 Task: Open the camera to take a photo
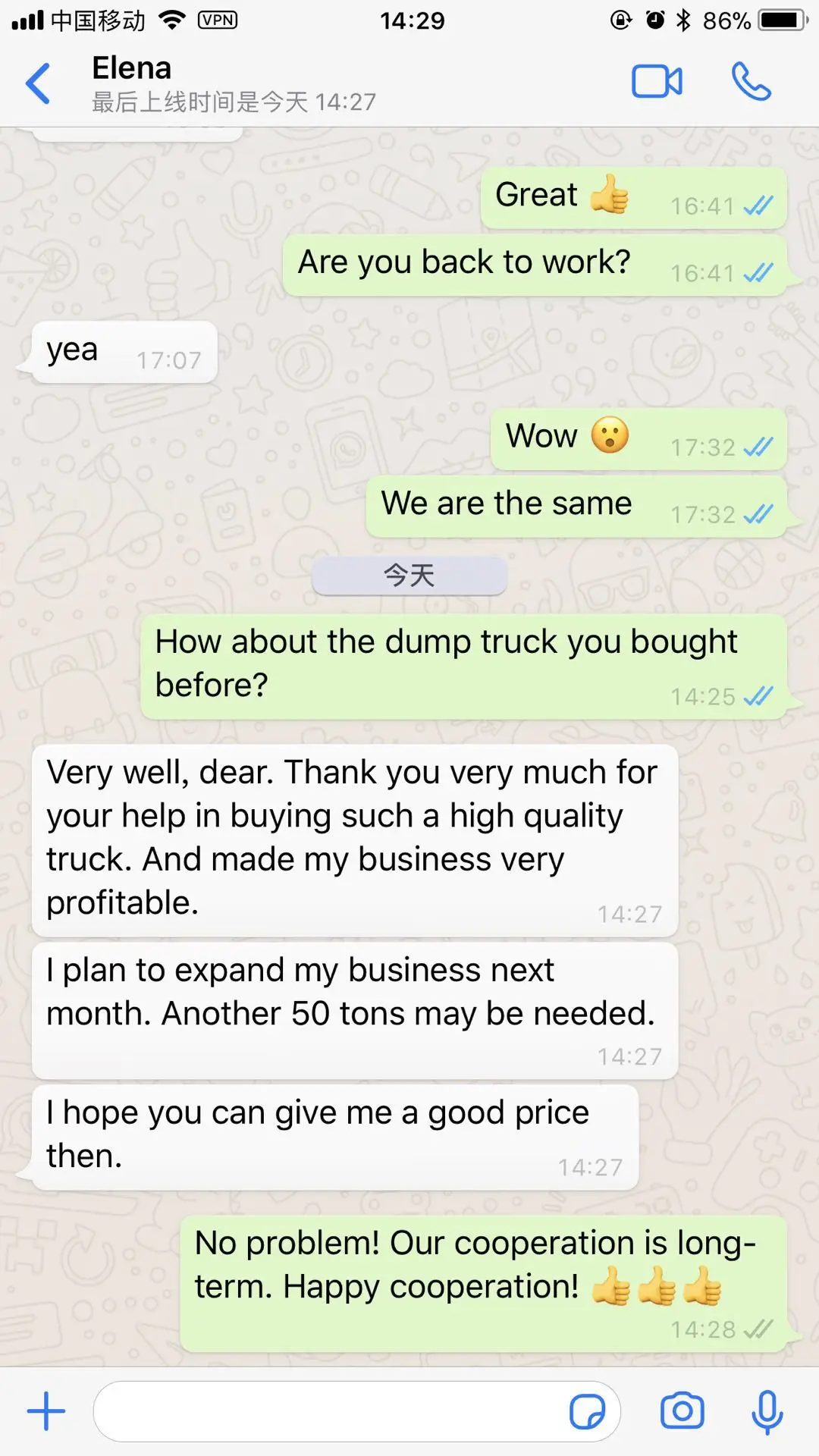(x=682, y=1411)
